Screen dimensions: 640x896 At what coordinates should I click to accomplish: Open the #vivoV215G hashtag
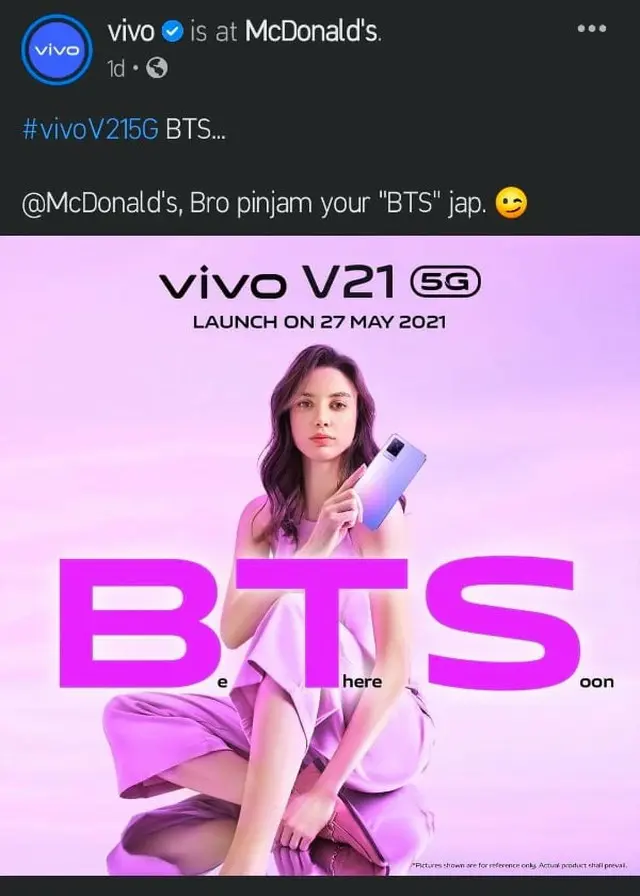pyautogui.click(x=90, y=133)
